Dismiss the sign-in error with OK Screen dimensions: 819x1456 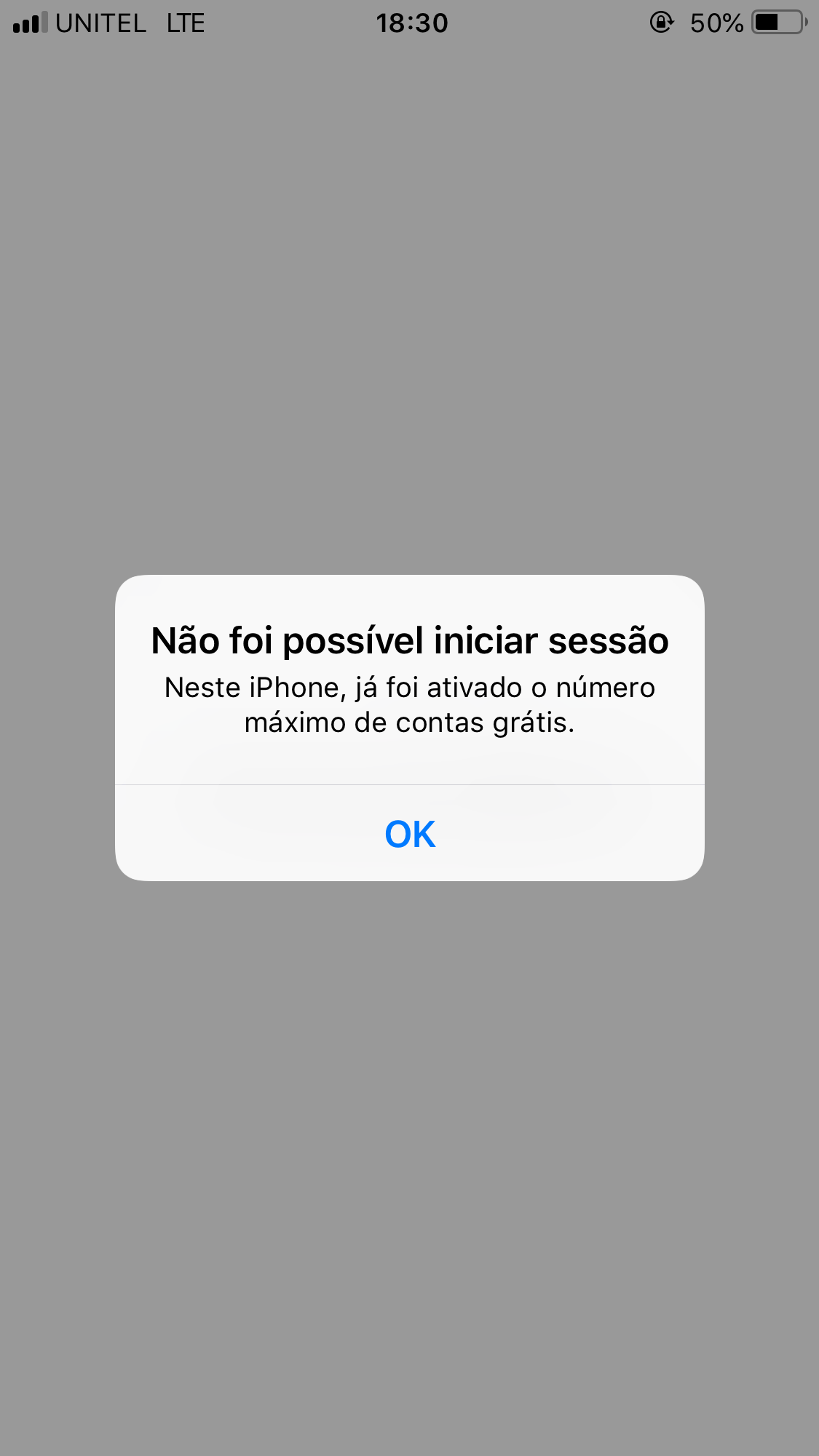coord(410,834)
